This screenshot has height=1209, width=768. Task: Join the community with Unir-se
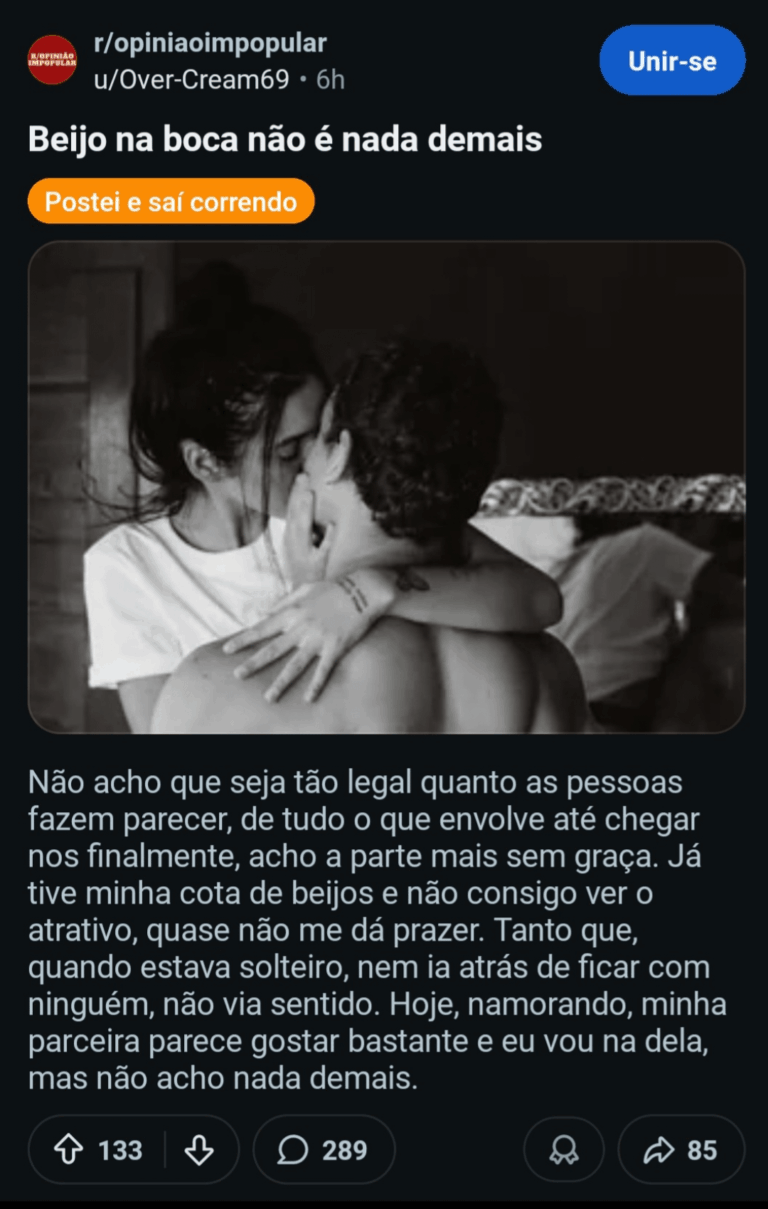tap(672, 61)
